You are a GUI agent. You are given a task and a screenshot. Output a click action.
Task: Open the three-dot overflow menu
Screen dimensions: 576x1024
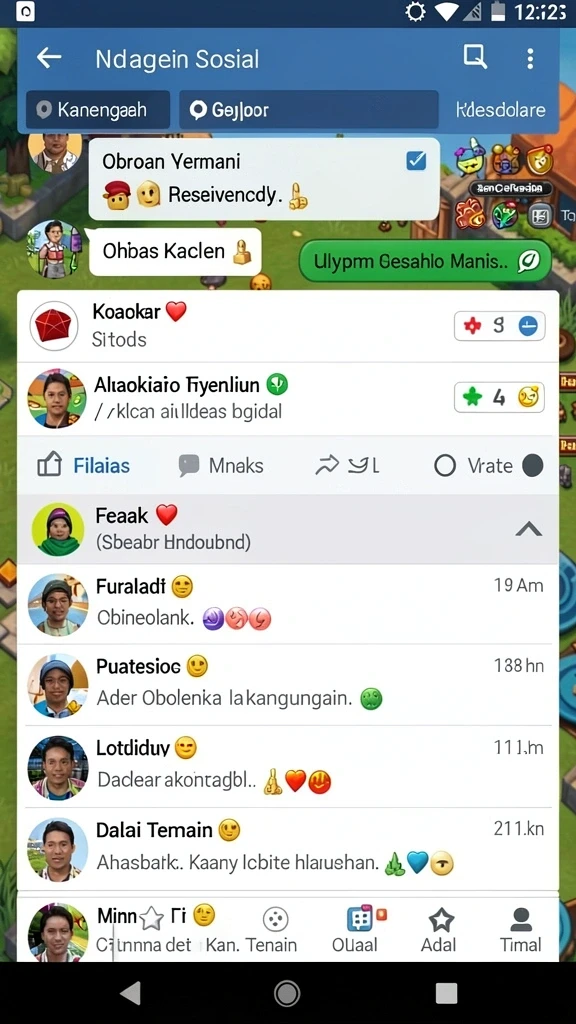pyautogui.click(x=530, y=58)
